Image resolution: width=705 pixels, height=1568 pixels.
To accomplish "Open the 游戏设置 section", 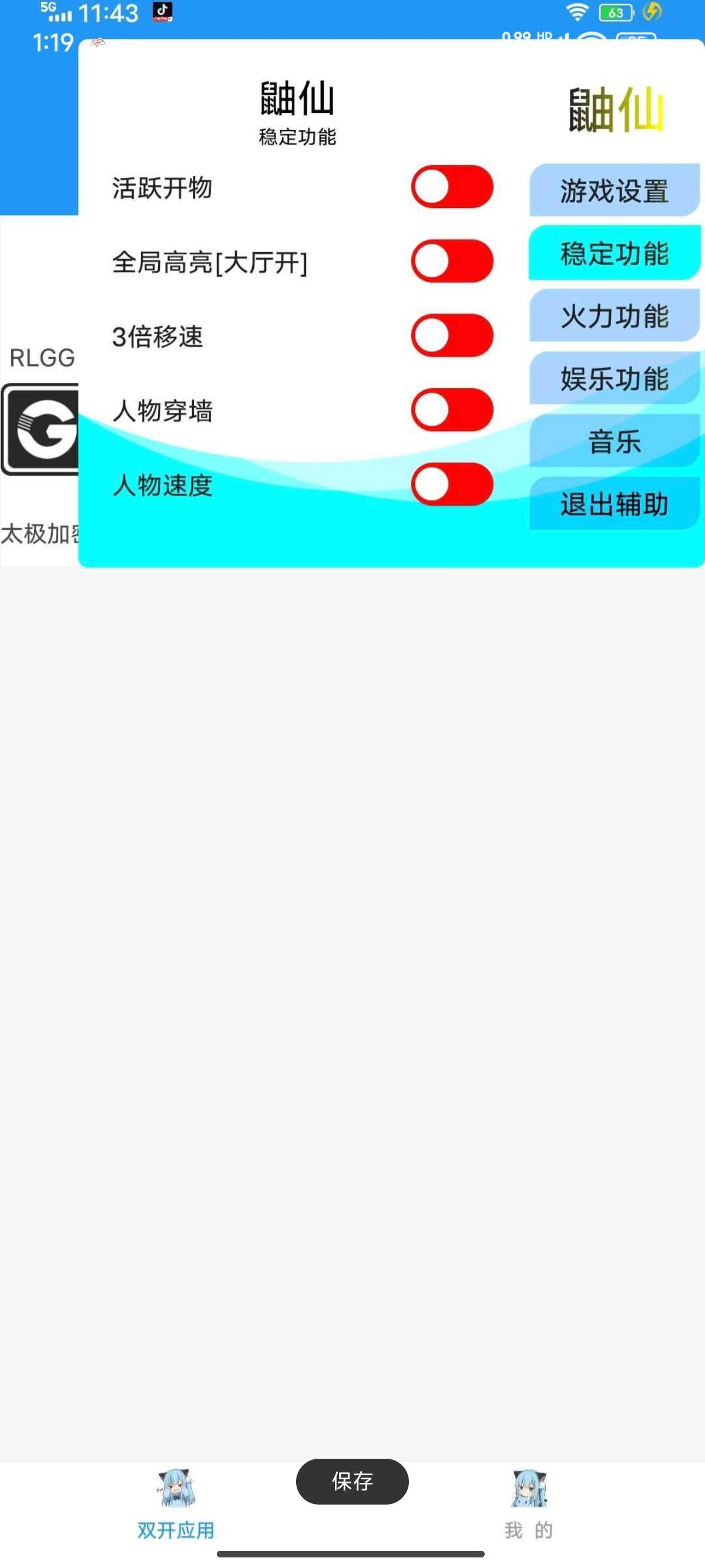I will 614,190.
